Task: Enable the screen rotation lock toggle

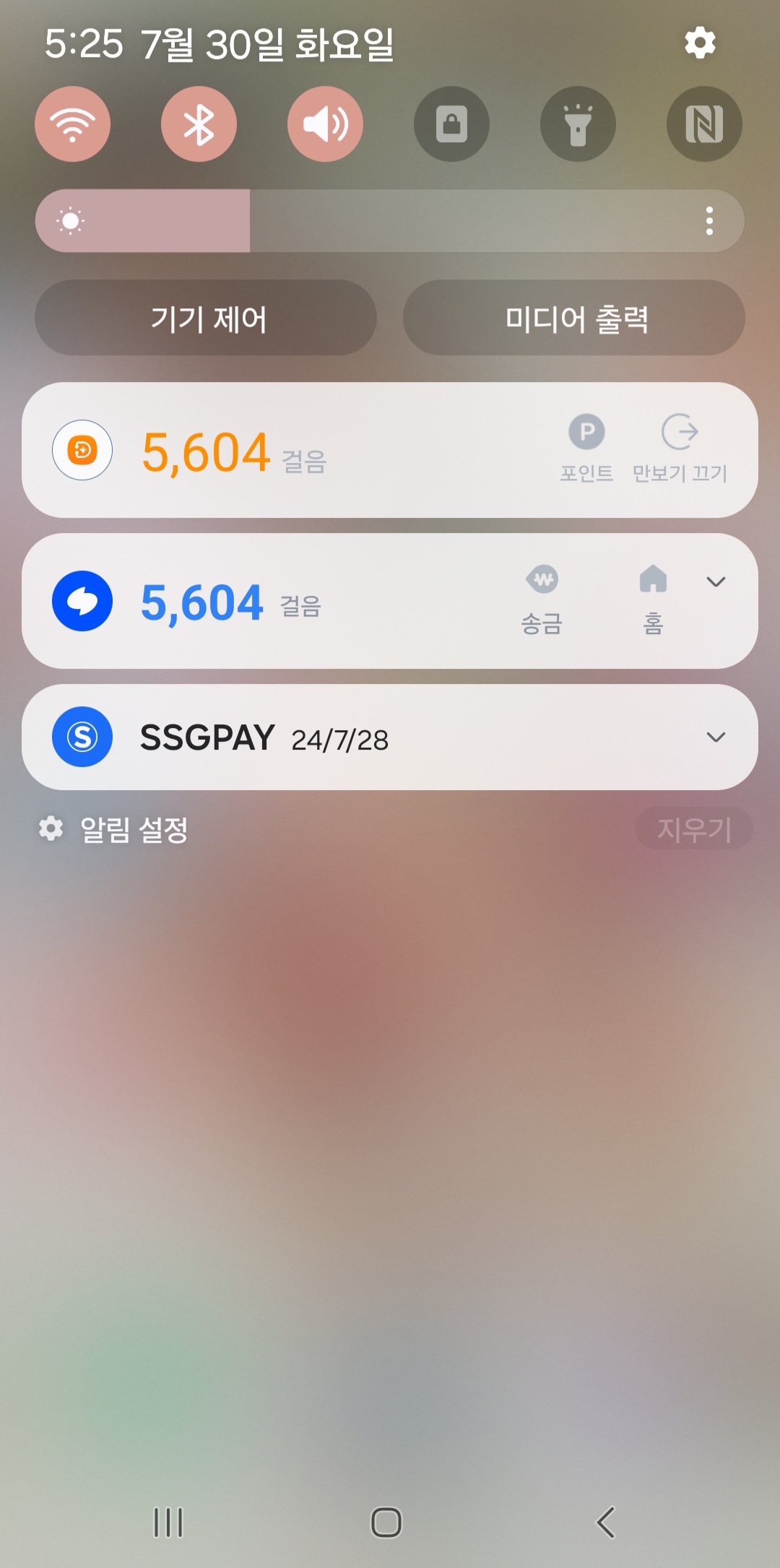Action: tap(451, 124)
